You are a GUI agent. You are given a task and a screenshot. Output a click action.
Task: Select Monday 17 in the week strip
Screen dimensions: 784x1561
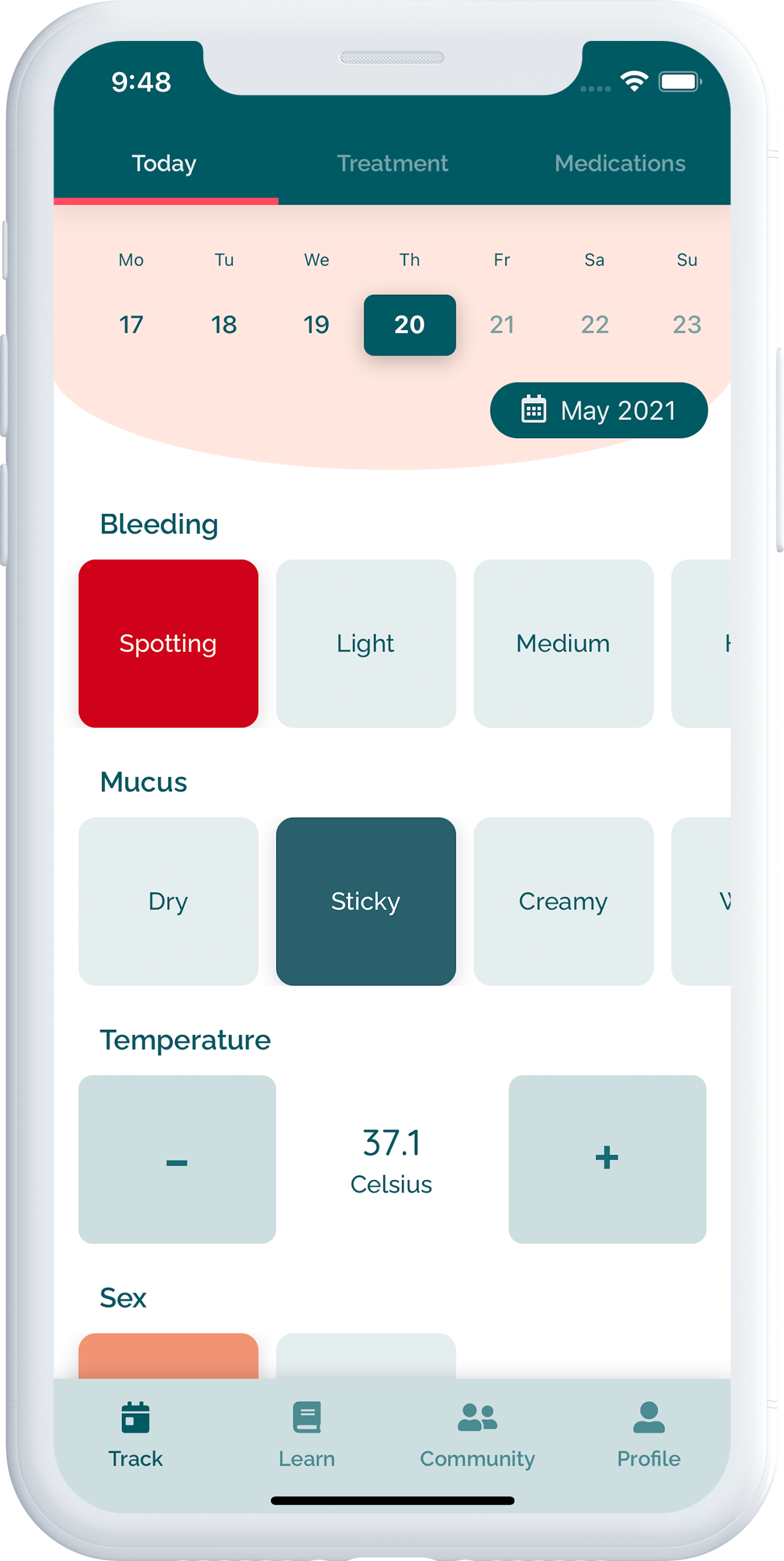pyautogui.click(x=131, y=324)
